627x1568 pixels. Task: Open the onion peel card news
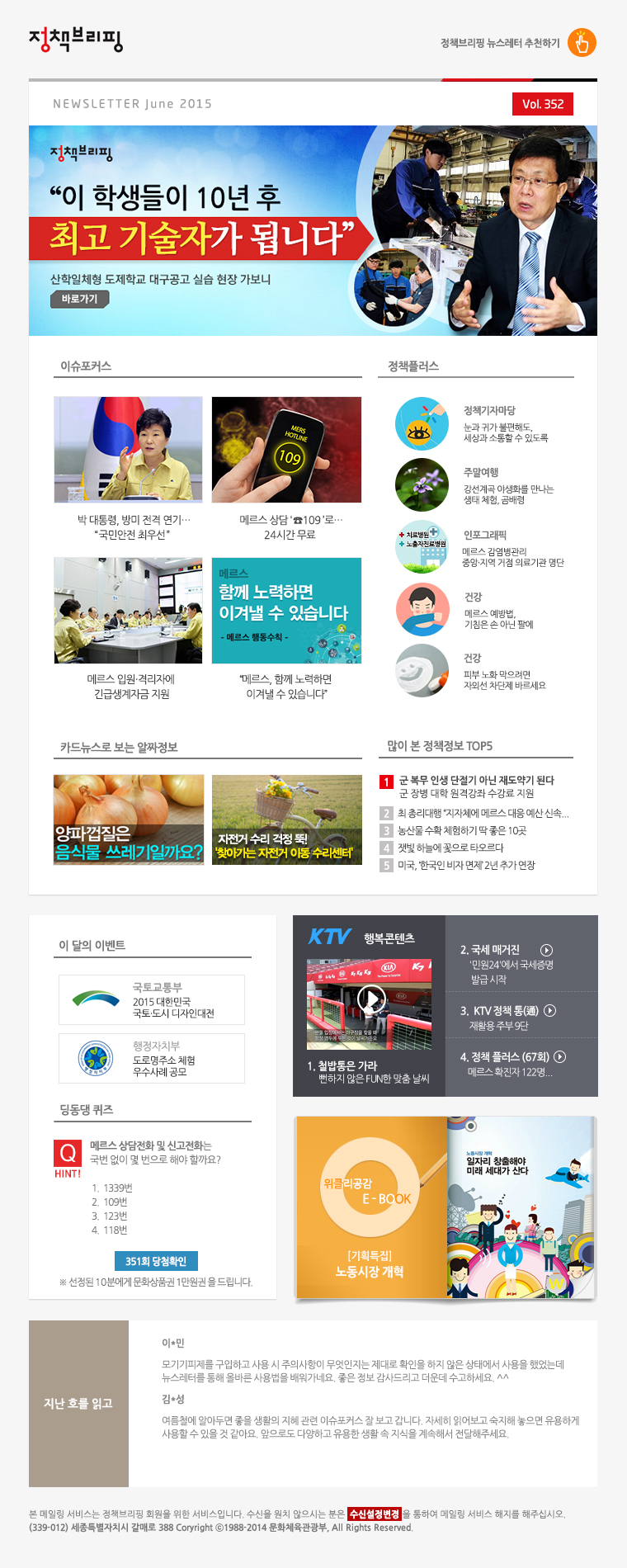(128, 819)
